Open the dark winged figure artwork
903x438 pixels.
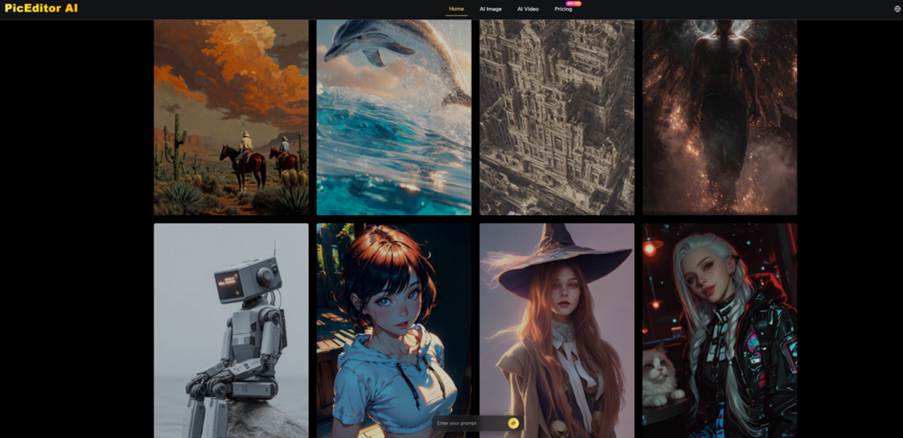tap(720, 117)
